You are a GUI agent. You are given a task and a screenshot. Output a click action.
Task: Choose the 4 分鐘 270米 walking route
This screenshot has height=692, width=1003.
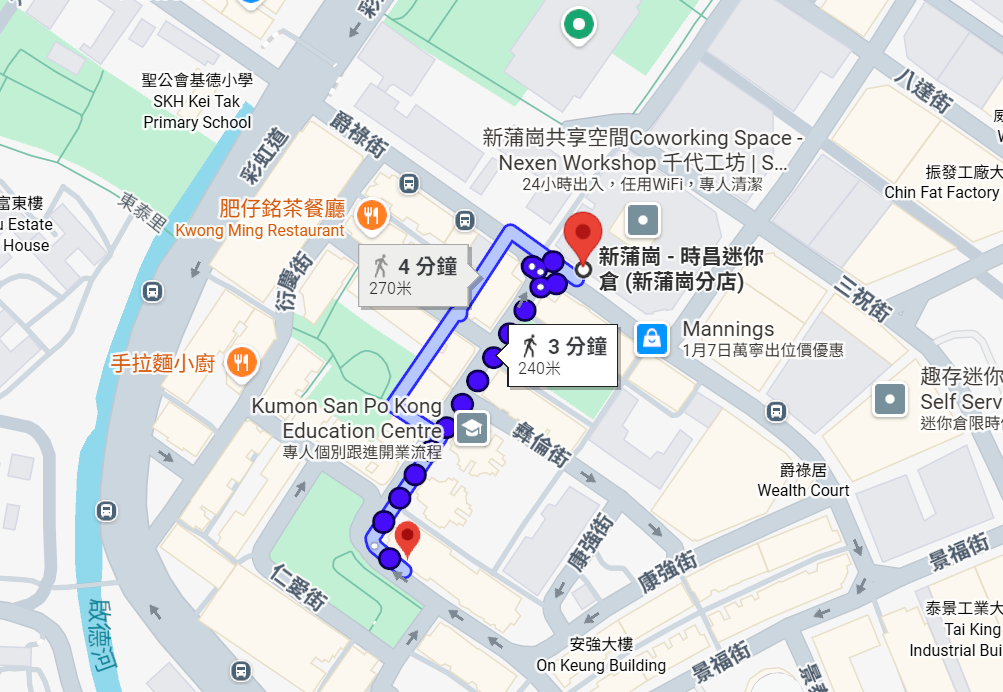[x=416, y=276]
